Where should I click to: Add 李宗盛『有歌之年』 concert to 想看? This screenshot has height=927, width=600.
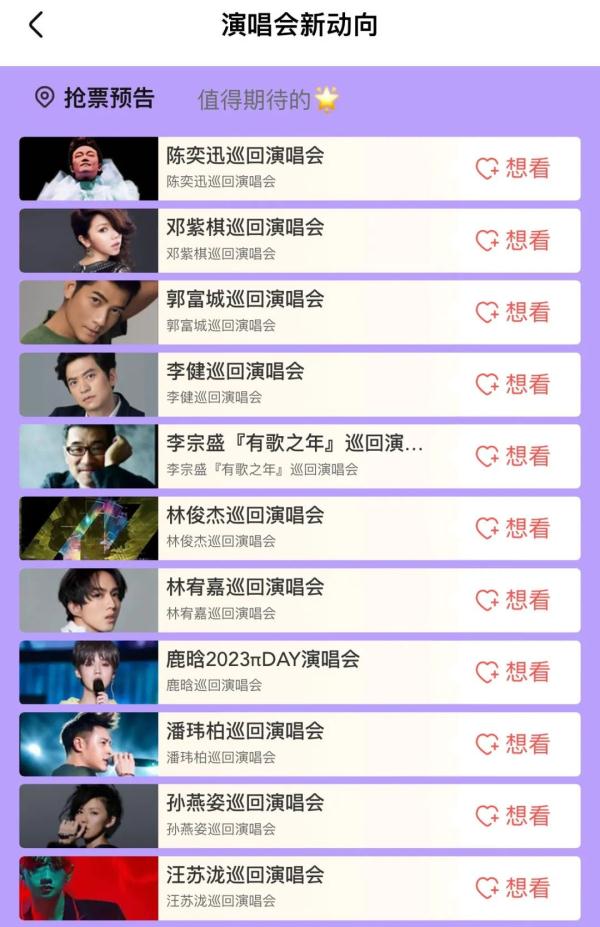point(513,456)
